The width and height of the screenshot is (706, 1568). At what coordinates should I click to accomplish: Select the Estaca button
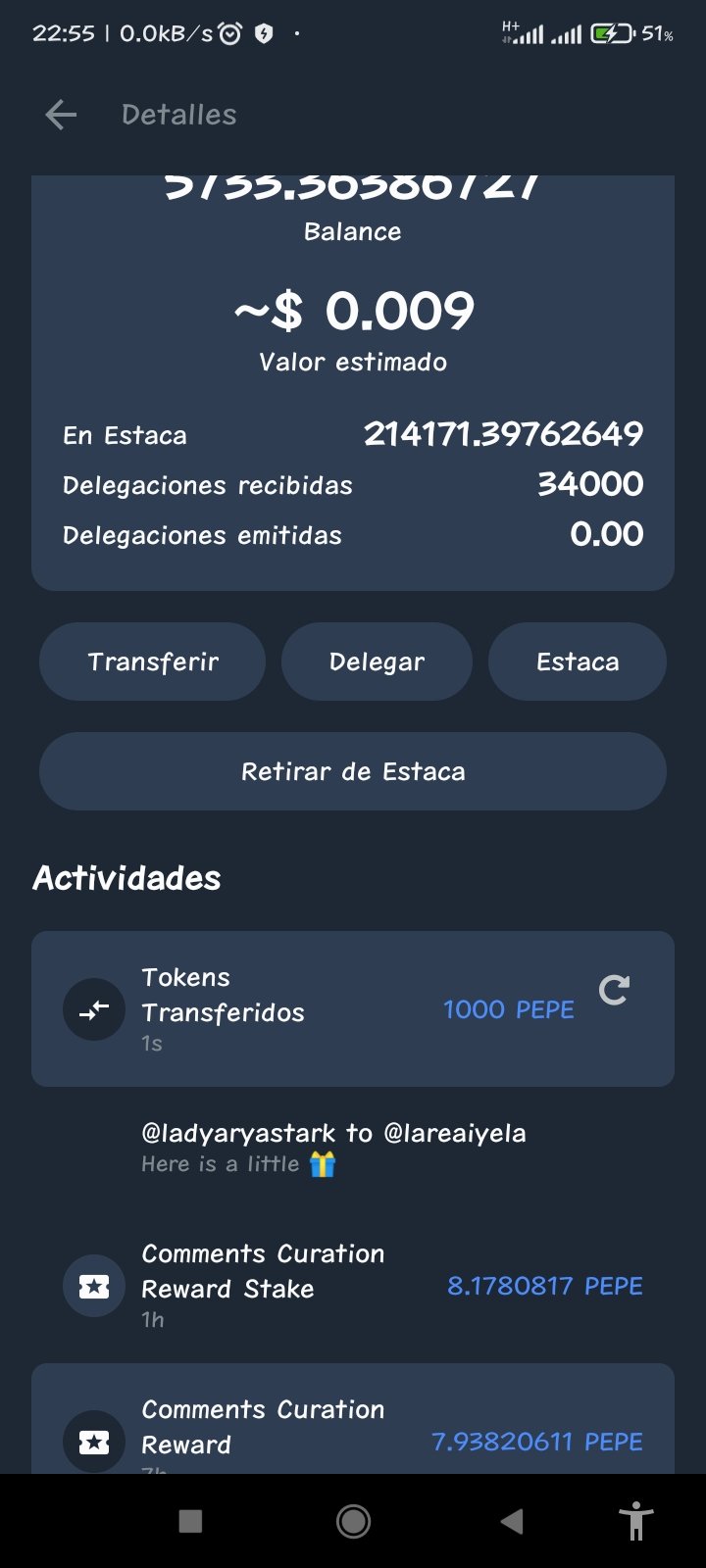[578, 661]
